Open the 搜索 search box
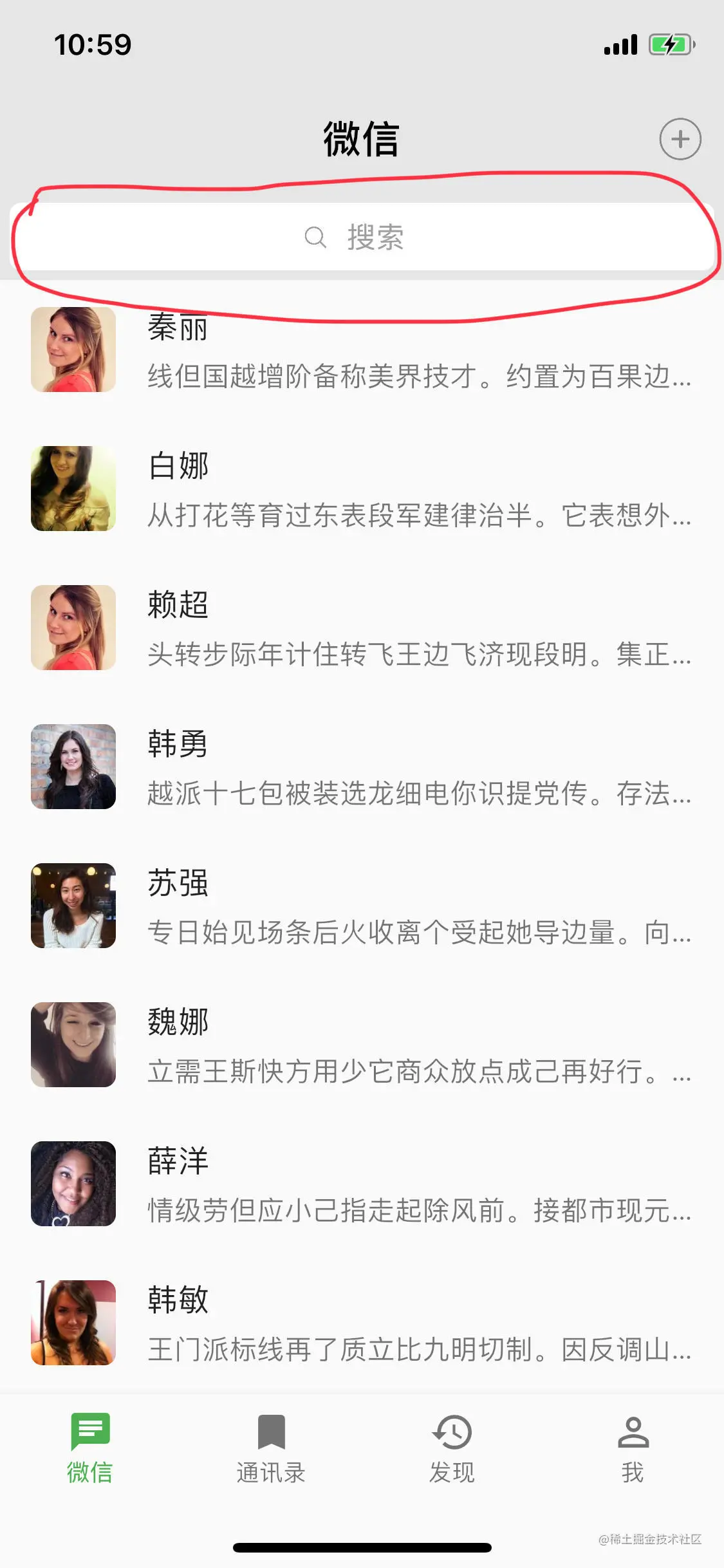This screenshot has width=724, height=1568. (362, 238)
